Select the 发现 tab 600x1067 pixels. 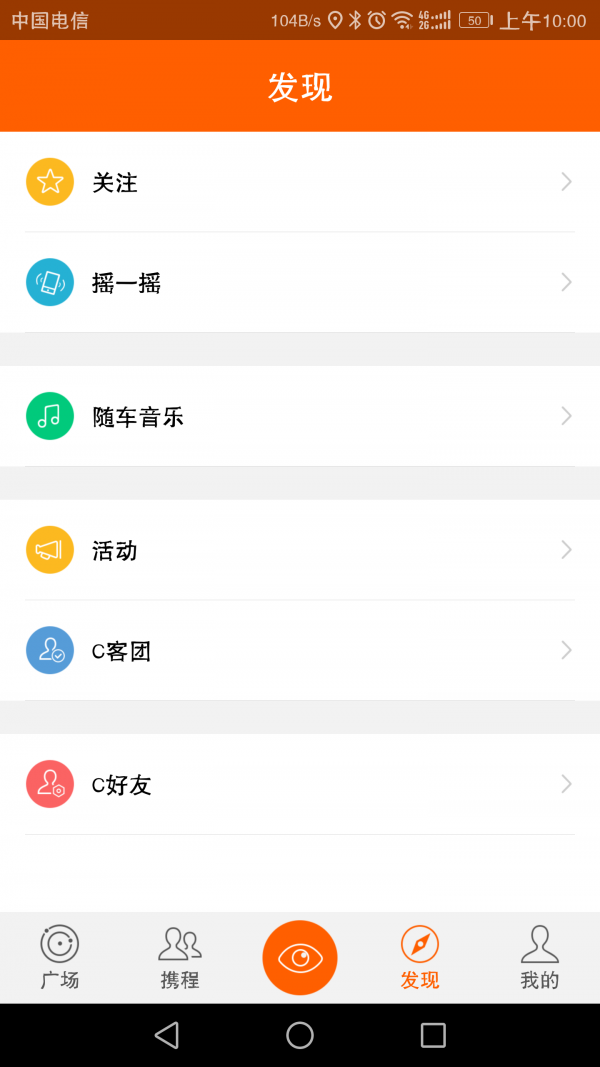click(x=420, y=957)
